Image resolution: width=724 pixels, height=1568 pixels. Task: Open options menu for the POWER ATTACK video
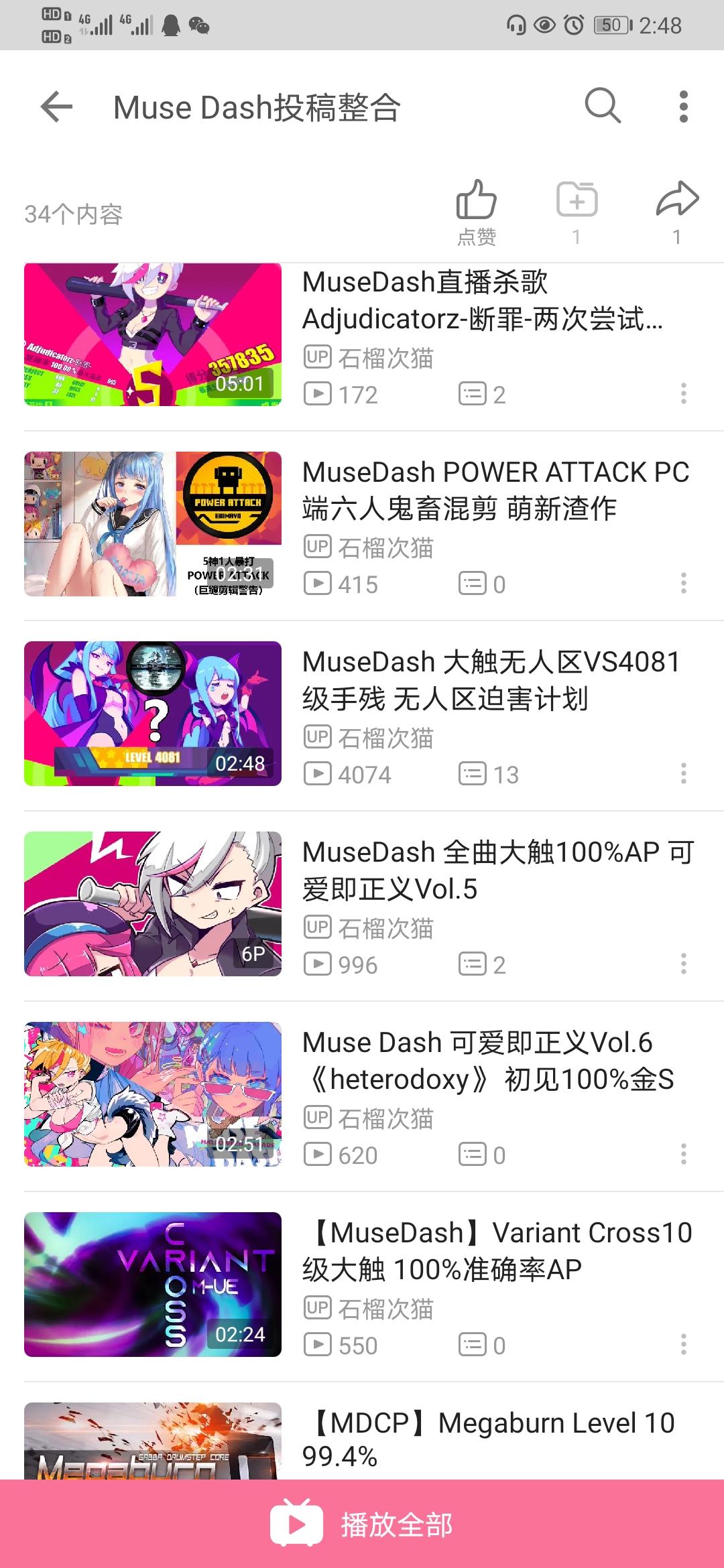coord(684,584)
